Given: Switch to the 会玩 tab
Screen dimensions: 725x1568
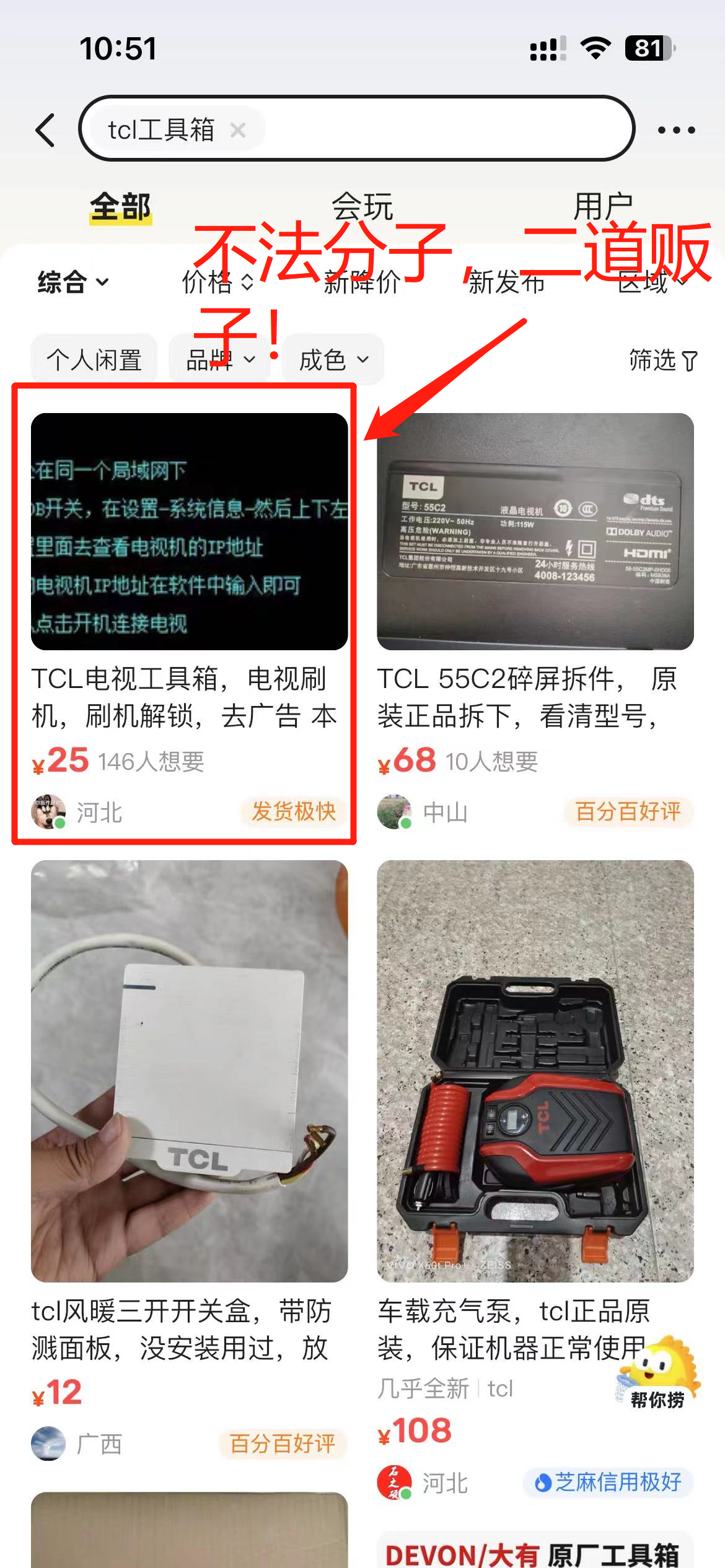Looking at the screenshot, I should [x=362, y=206].
